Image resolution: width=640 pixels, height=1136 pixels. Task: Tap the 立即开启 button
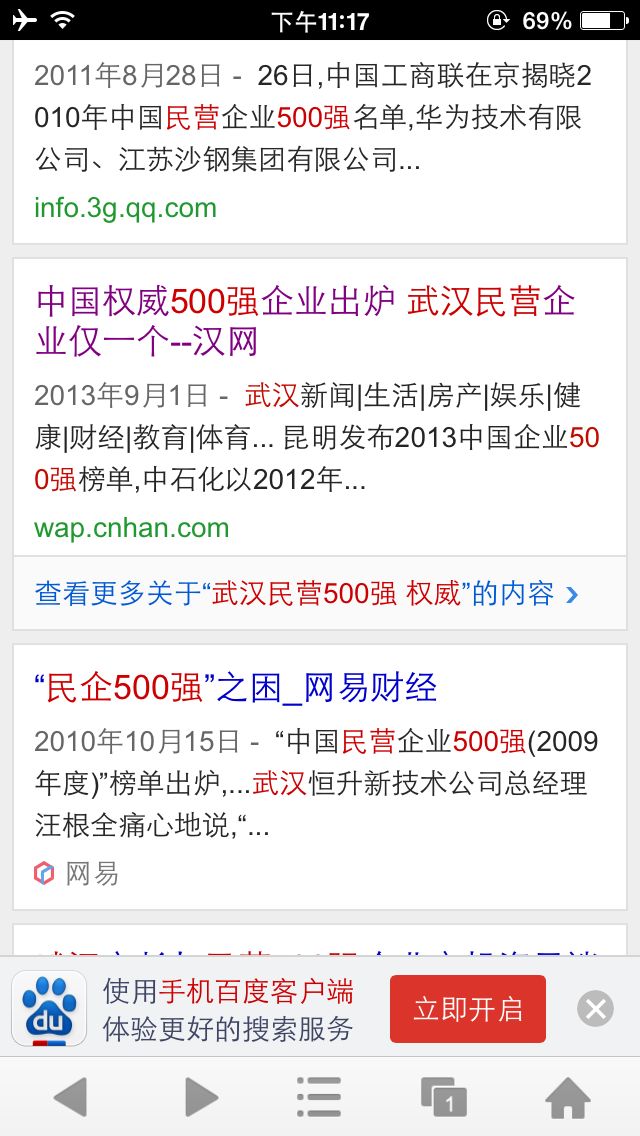[x=467, y=1008]
